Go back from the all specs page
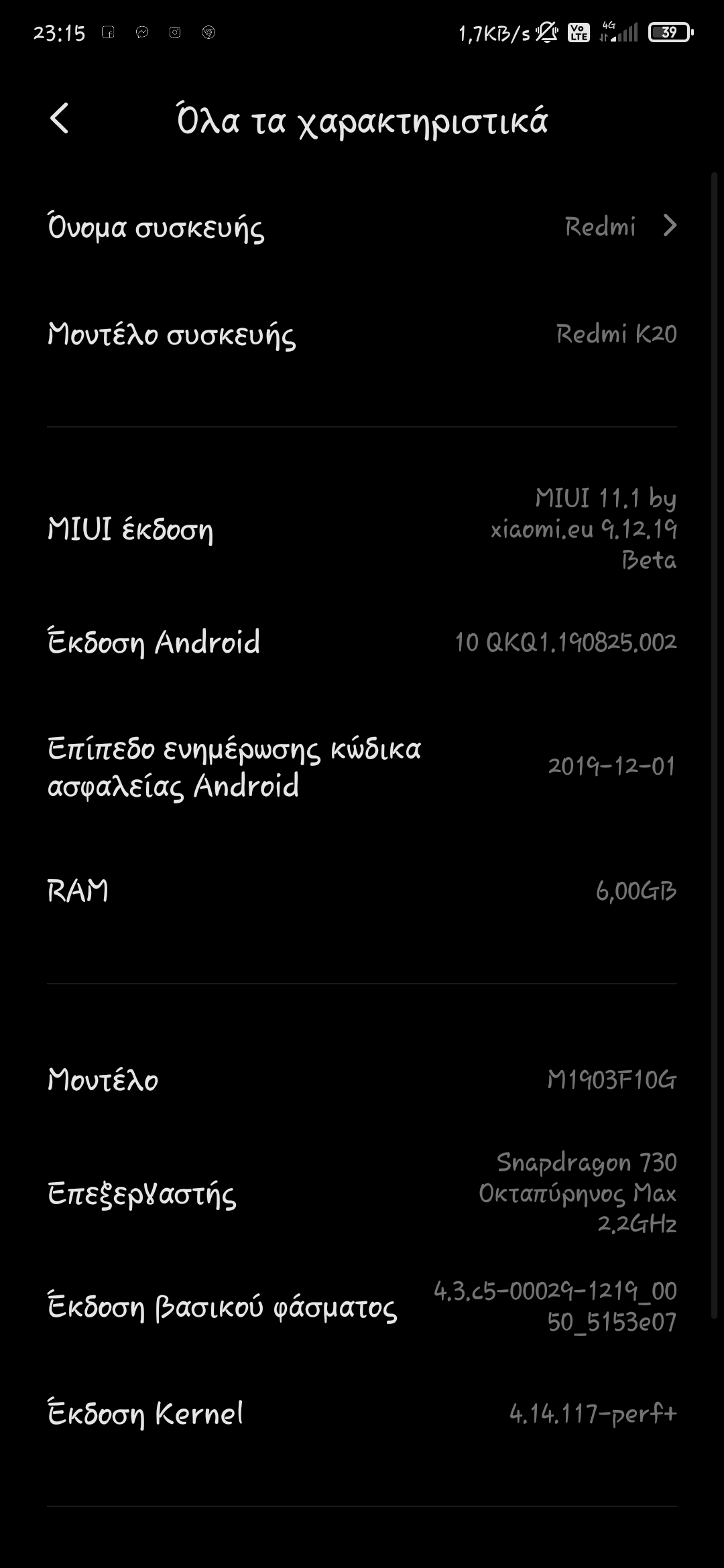The width and height of the screenshot is (724, 1568). click(60, 119)
